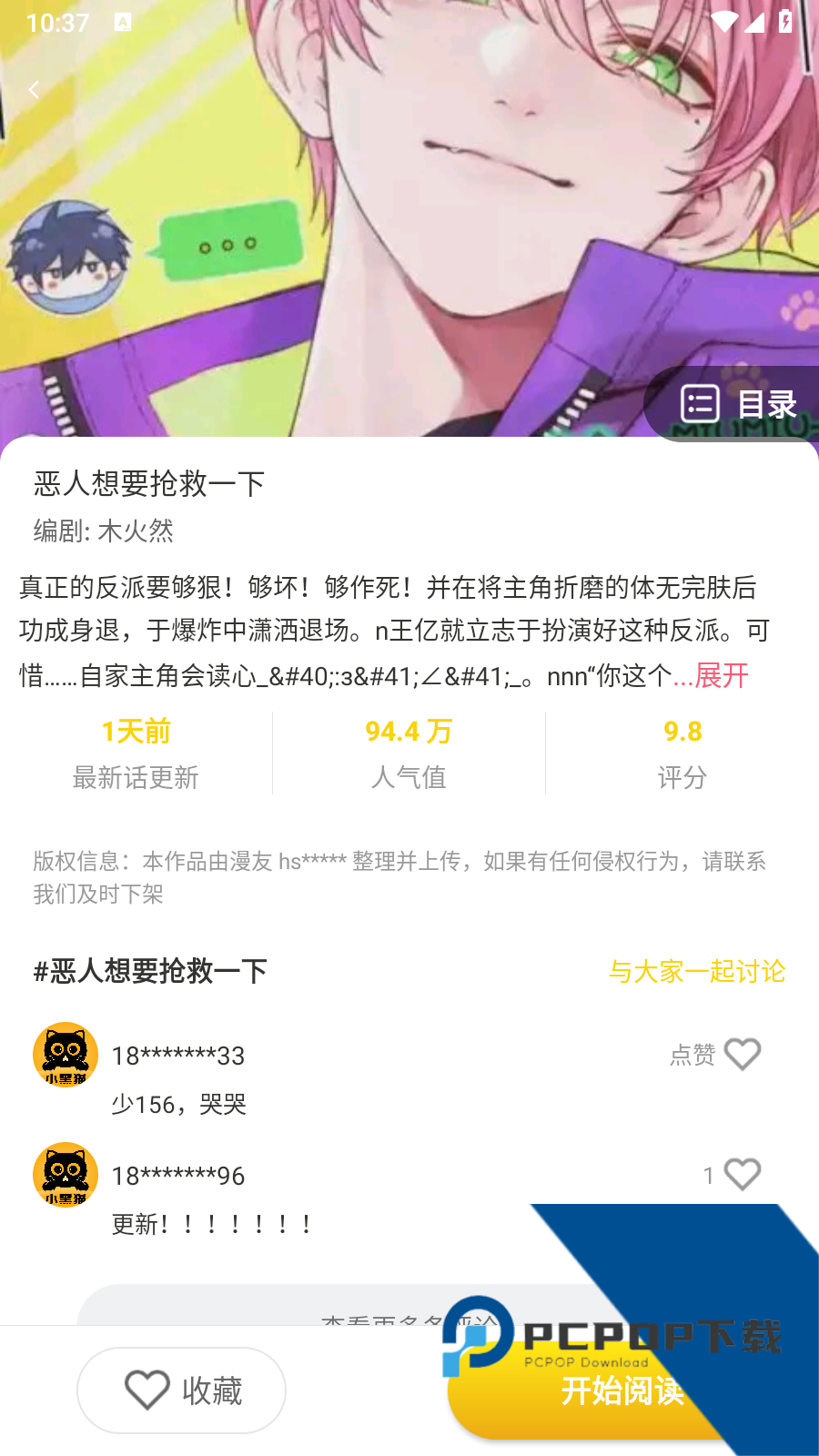This screenshot has width=819, height=1456.
Task: Tap the battery indicator icon
Action: pyautogui.click(x=784, y=23)
